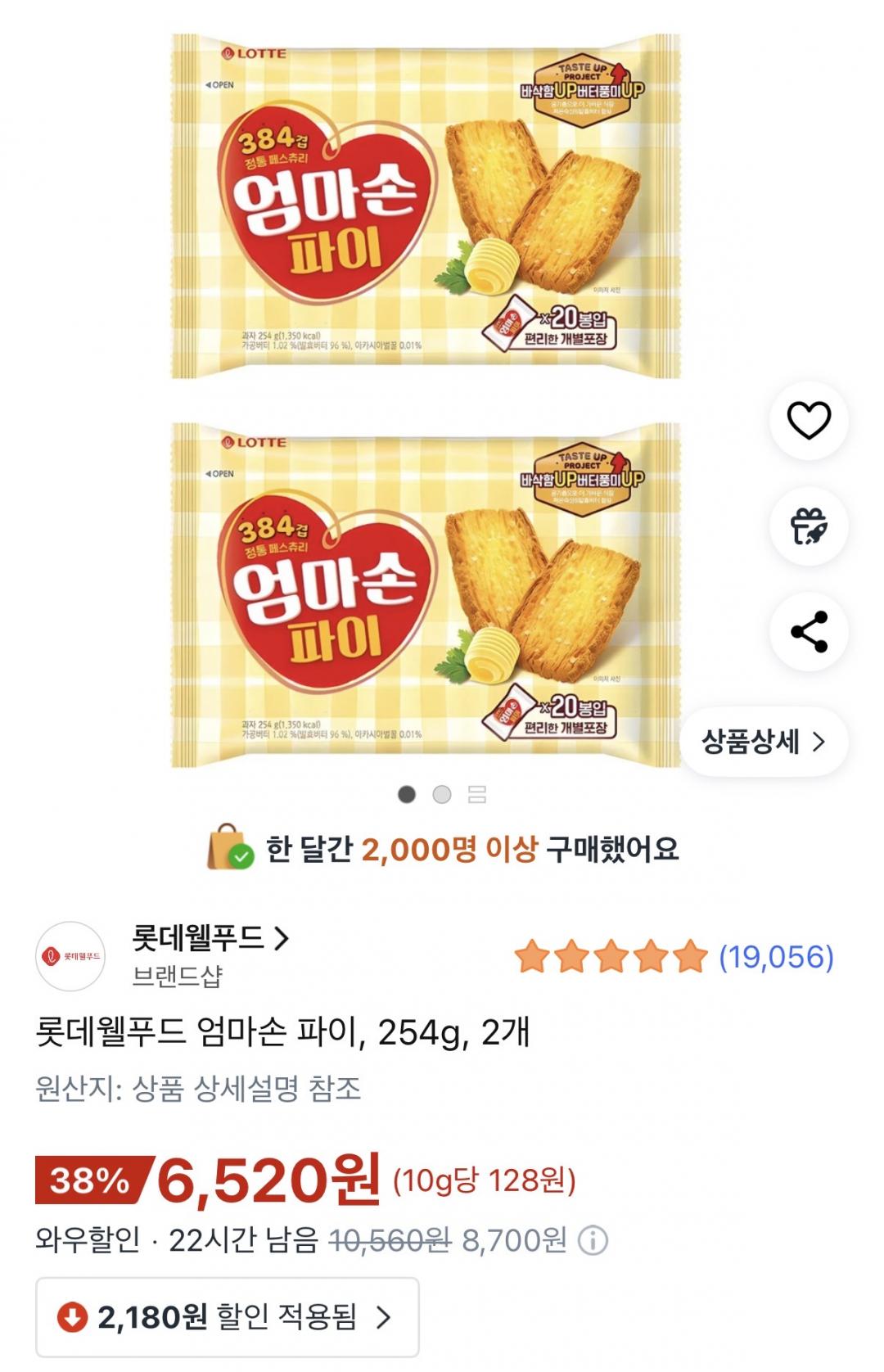The image size is (884, 1372).
Task: Visit the 롯데웰푸드 brand shop
Action: pos(210,938)
